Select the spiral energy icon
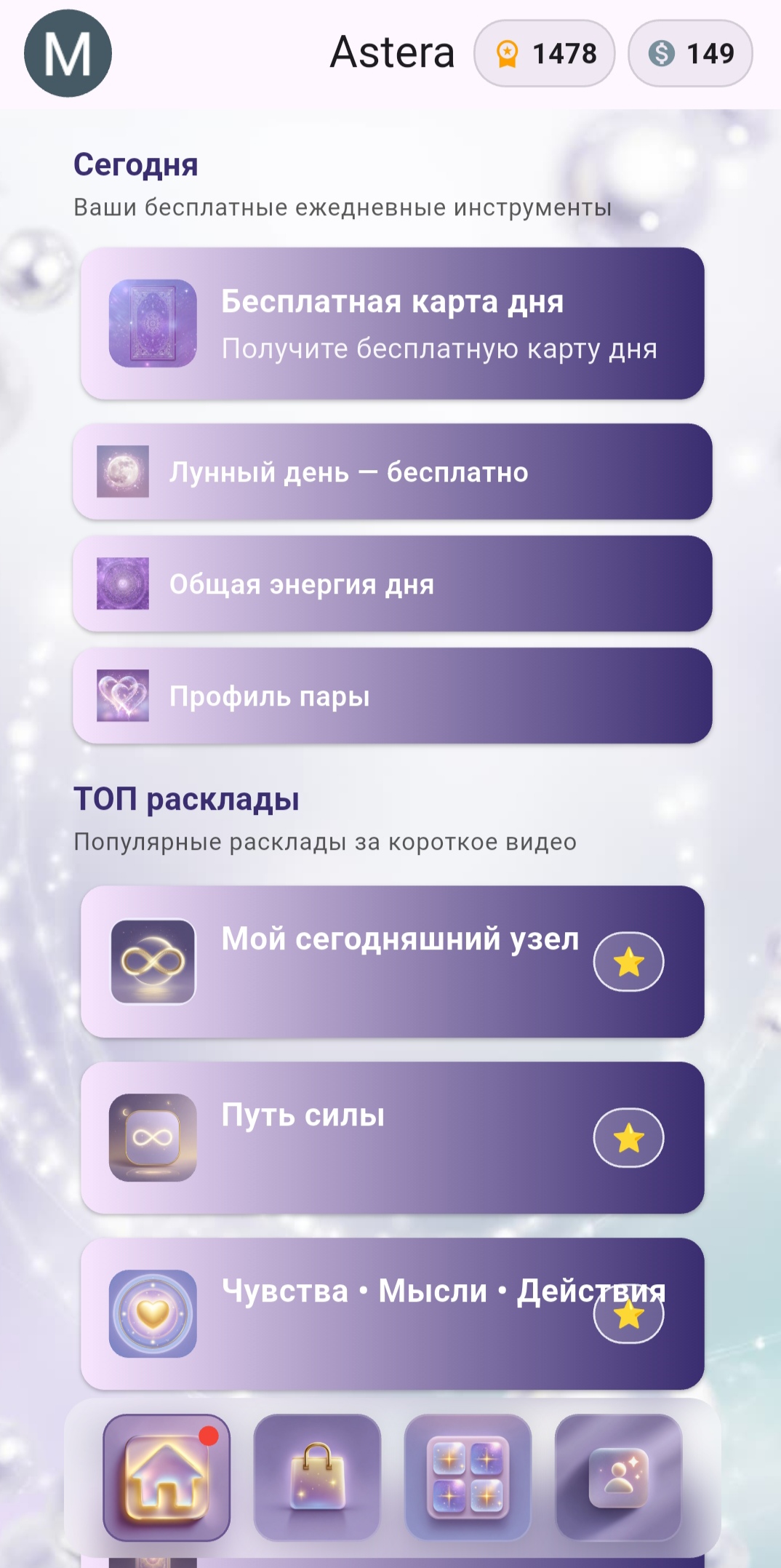 coord(122,586)
